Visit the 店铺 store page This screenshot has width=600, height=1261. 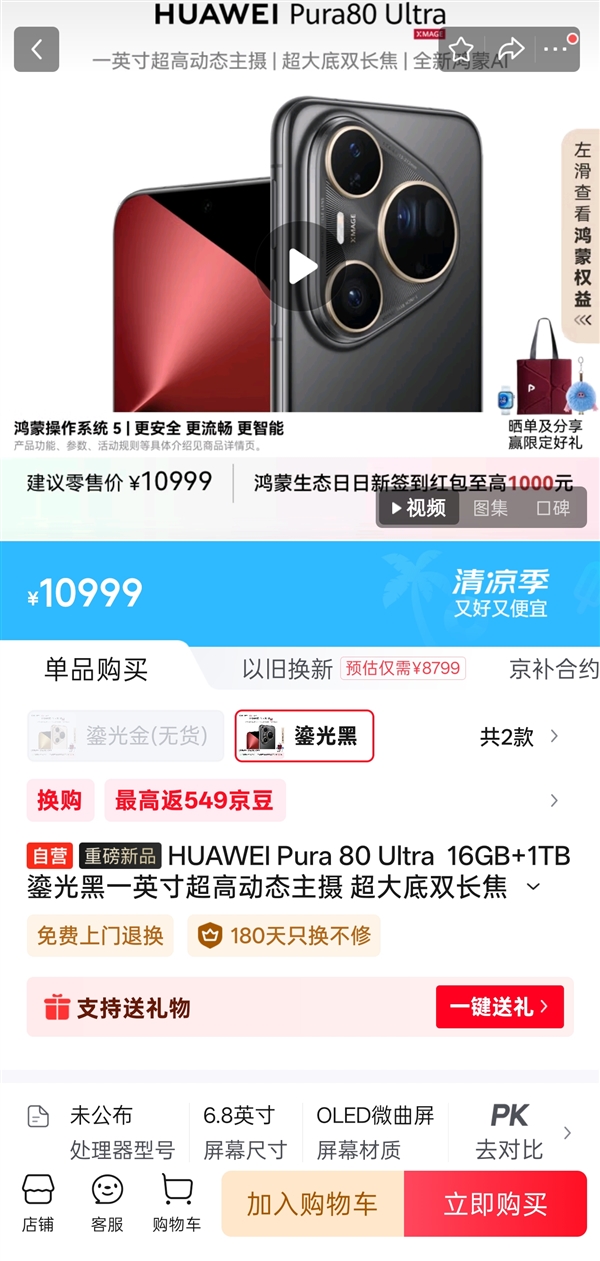38,1203
